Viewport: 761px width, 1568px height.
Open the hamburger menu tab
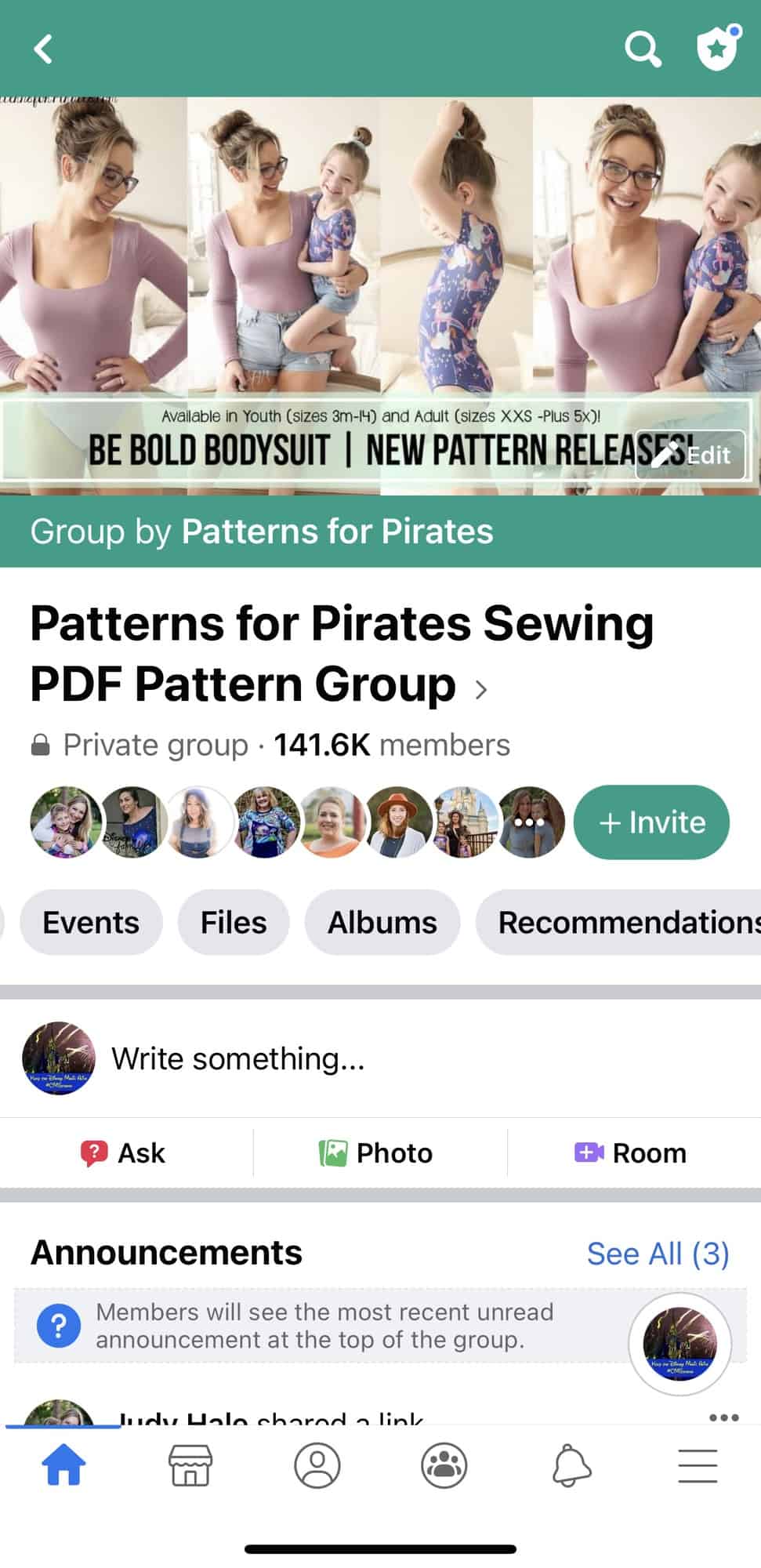tap(698, 1465)
